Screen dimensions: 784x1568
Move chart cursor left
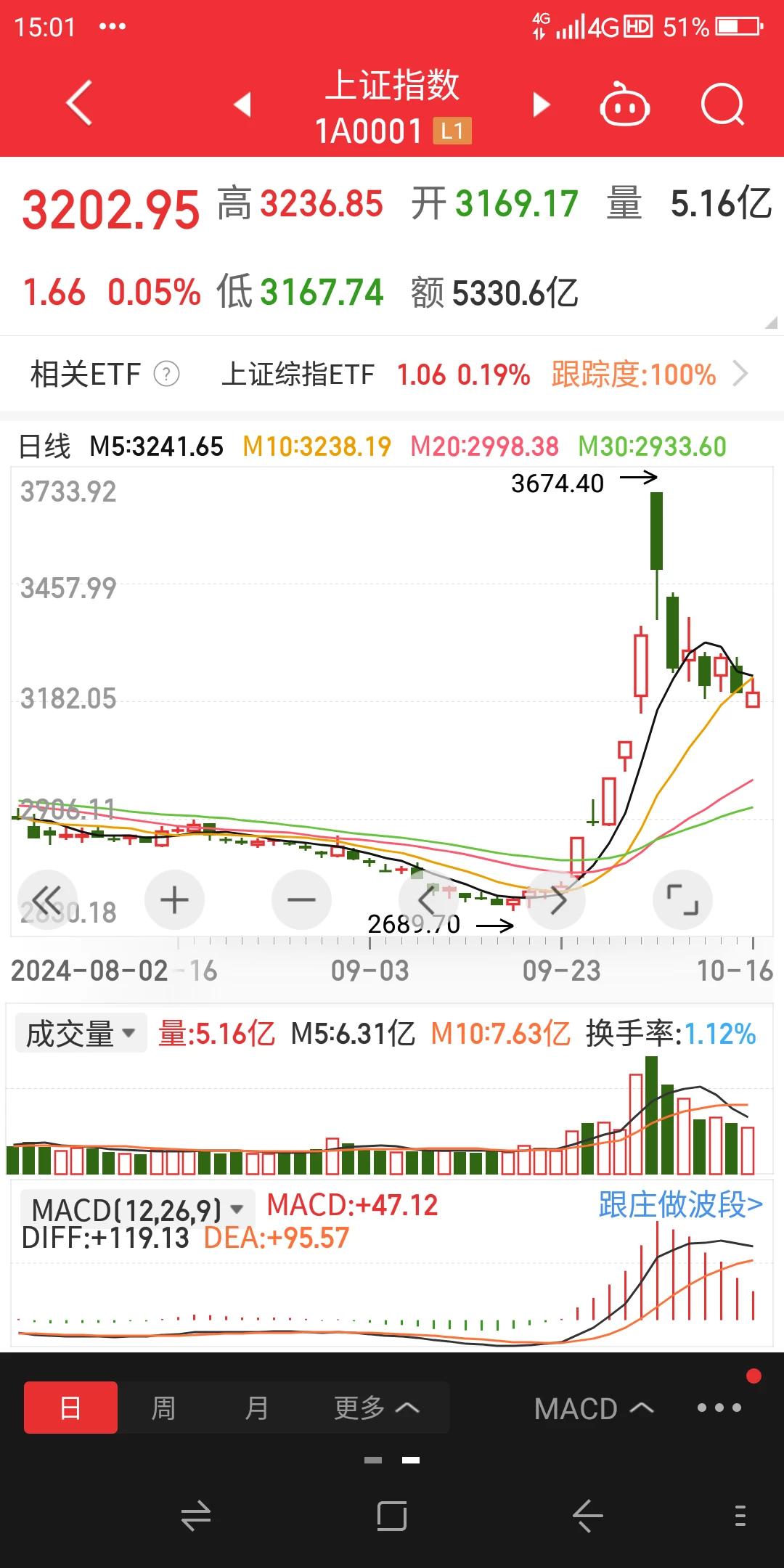[x=428, y=900]
